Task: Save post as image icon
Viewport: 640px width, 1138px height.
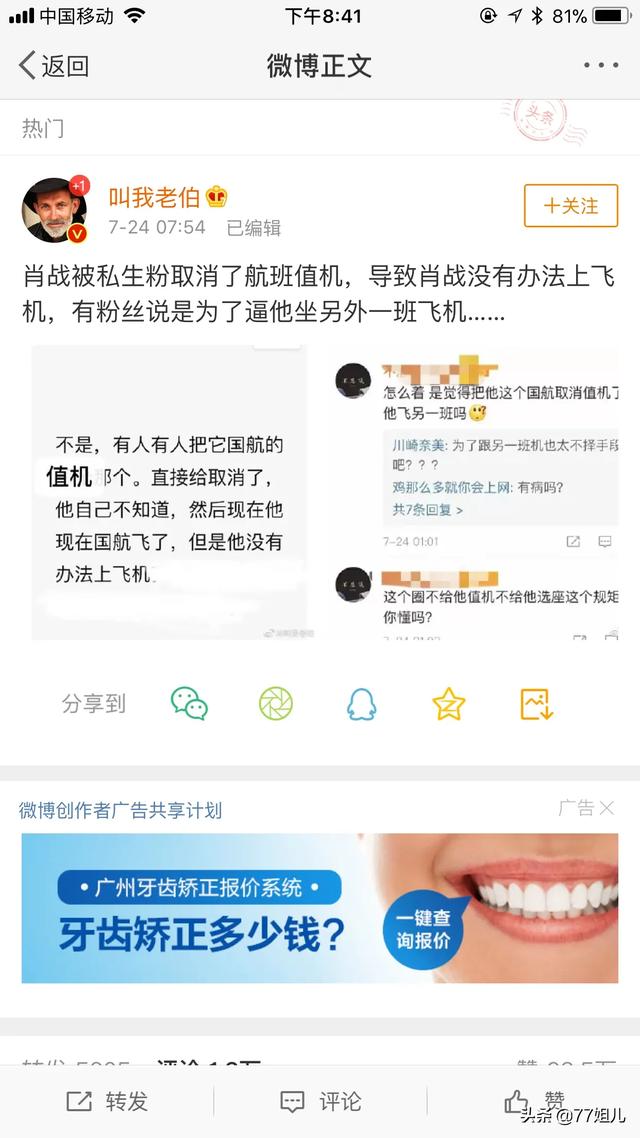Action: click(536, 704)
